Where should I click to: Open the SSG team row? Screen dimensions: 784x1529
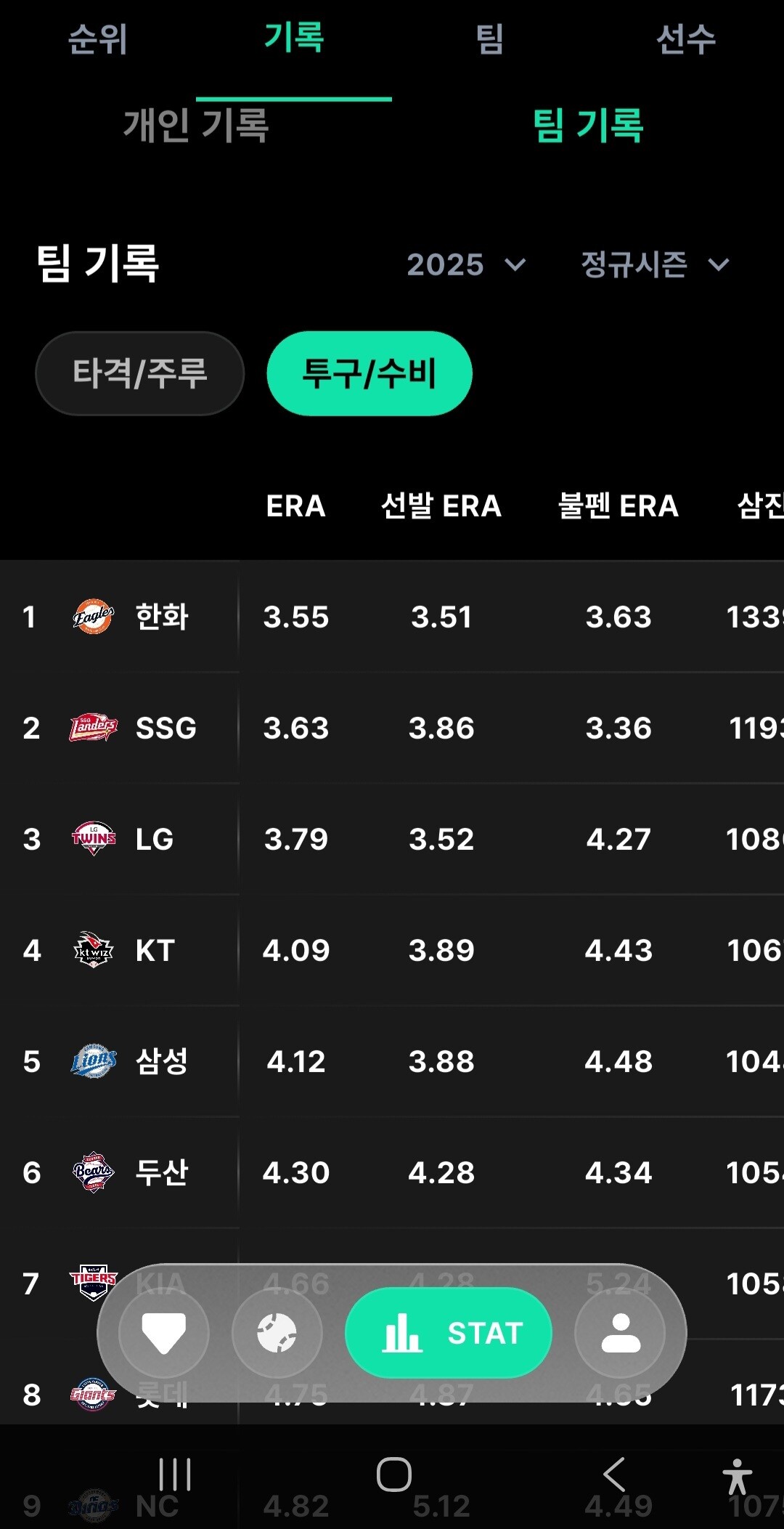[x=392, y=728]
